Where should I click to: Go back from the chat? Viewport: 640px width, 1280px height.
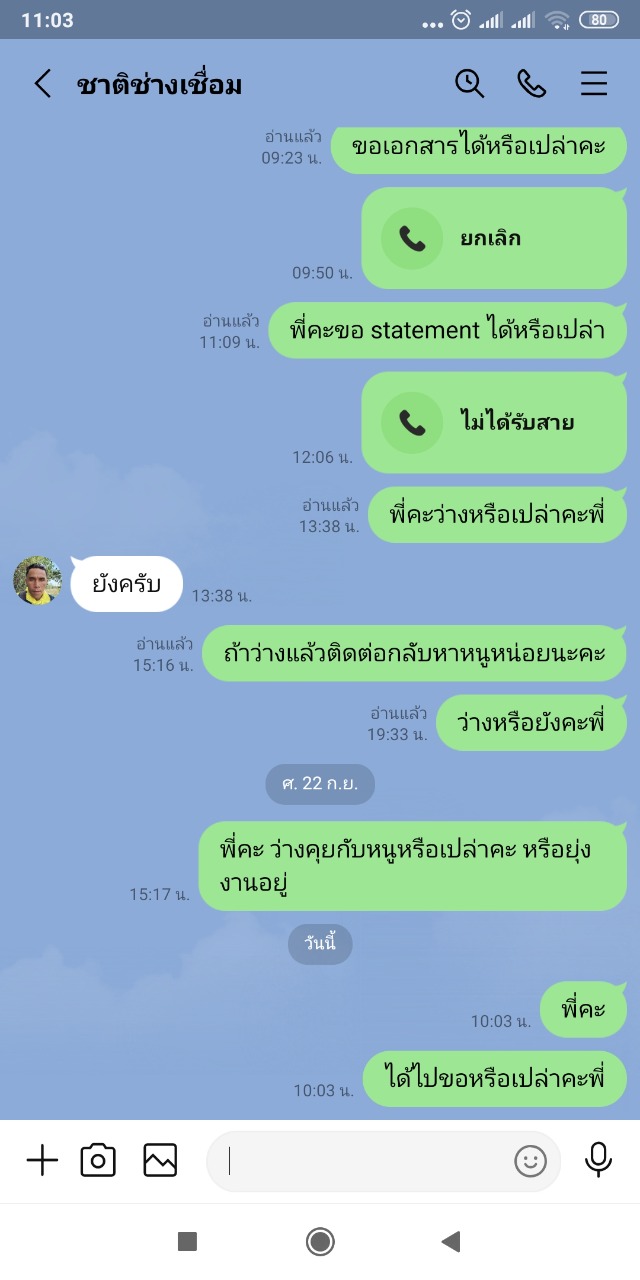pos(42,84)
